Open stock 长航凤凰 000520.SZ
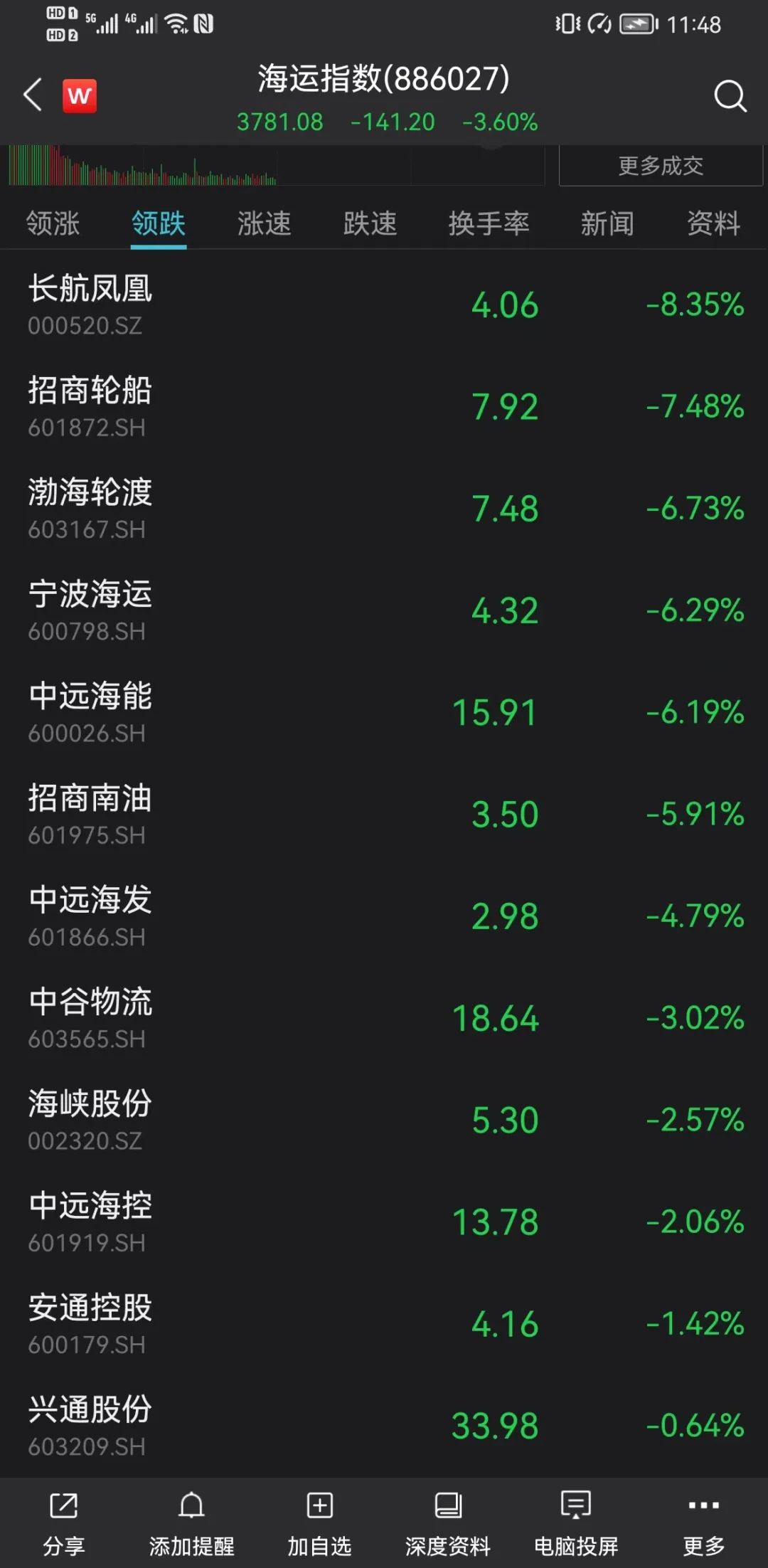This screenshot has width=768, height=1568. point(384,304)
